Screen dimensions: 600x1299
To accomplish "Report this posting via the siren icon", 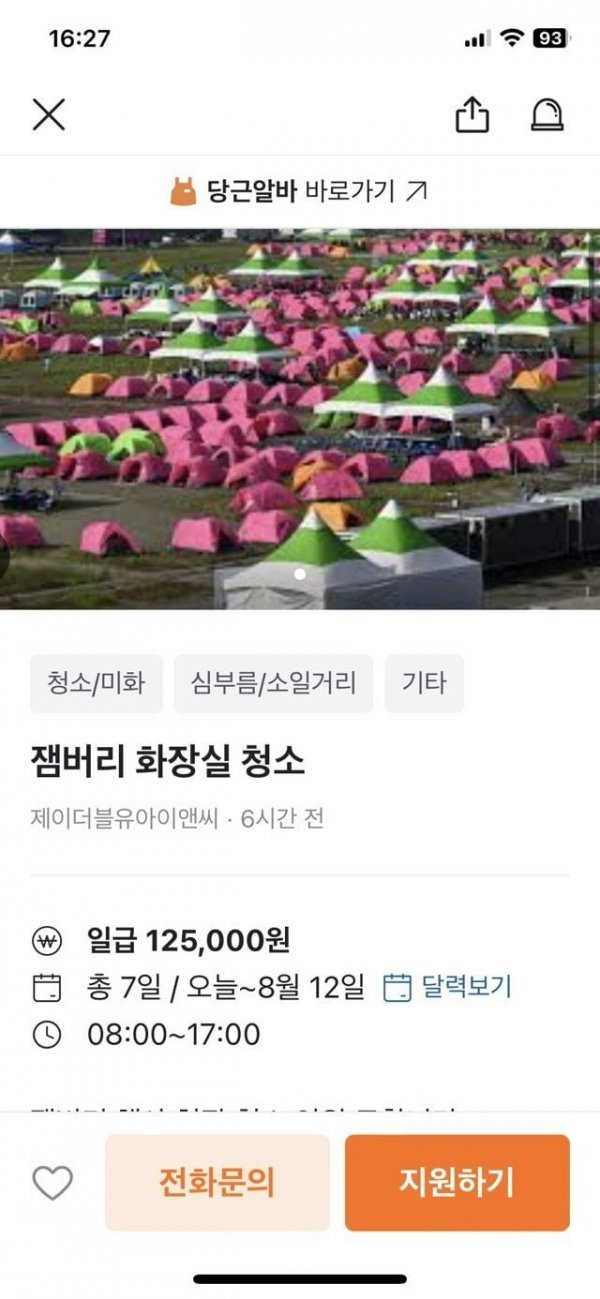I will 547,115.
